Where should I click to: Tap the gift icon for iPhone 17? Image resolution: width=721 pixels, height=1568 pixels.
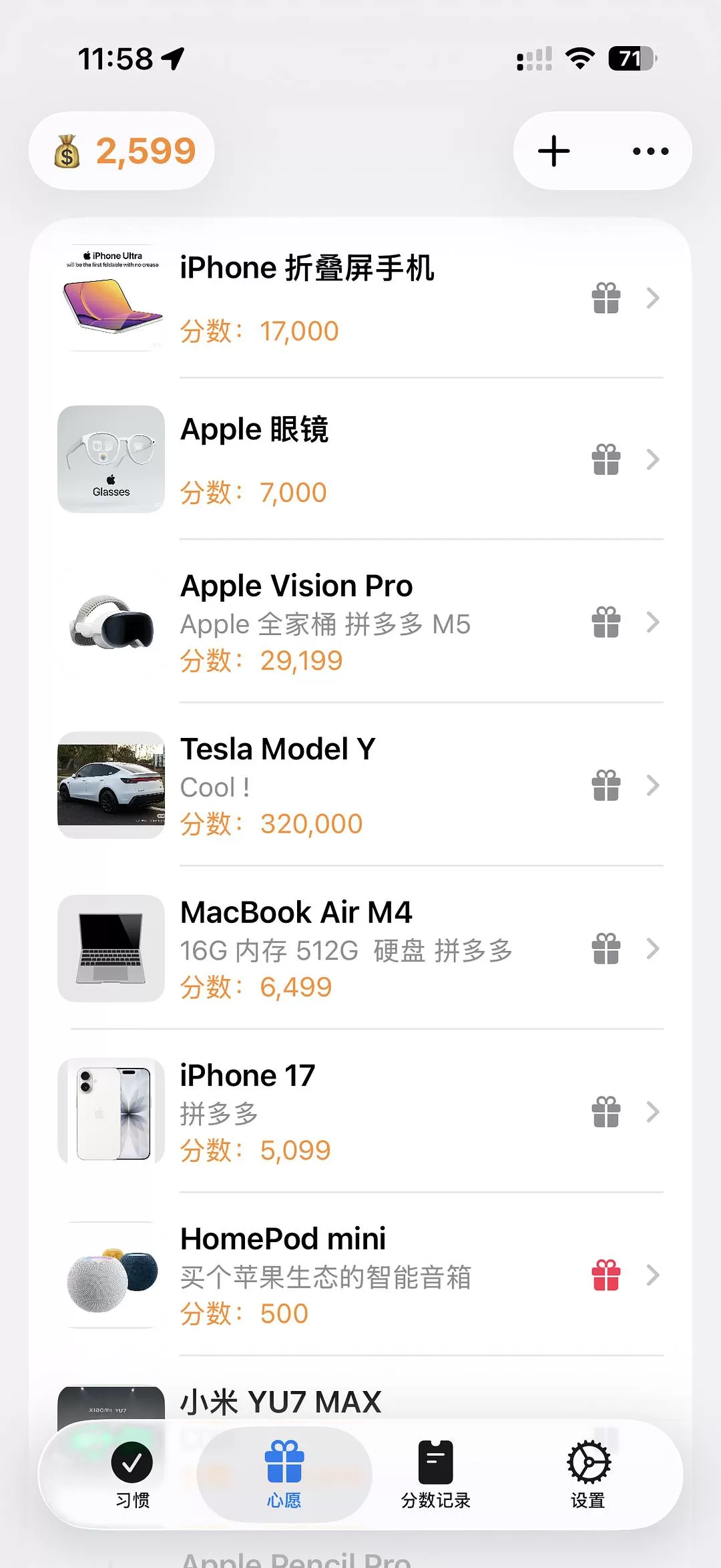(x=606, y=1112)
